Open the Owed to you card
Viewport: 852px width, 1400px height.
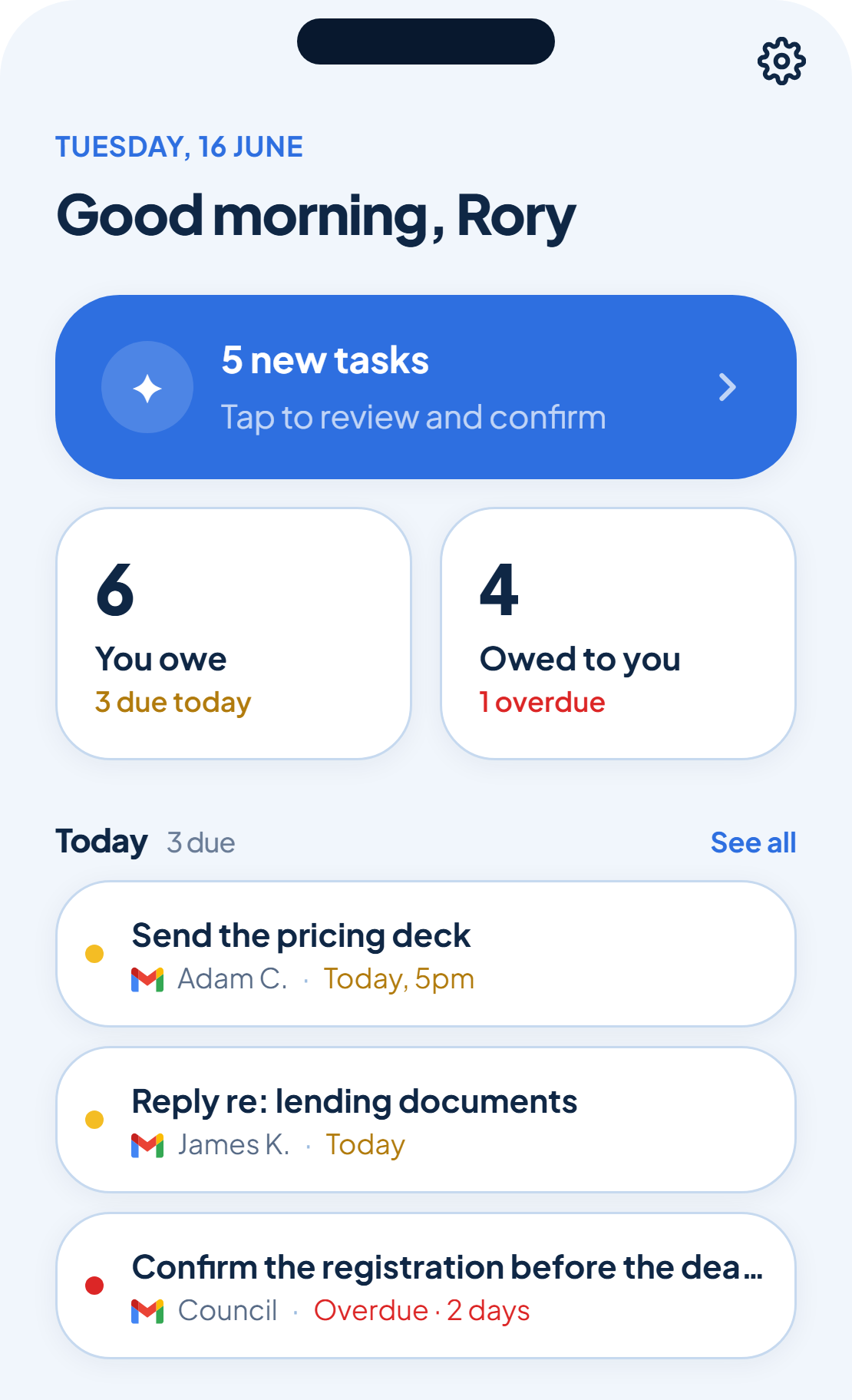618,634
